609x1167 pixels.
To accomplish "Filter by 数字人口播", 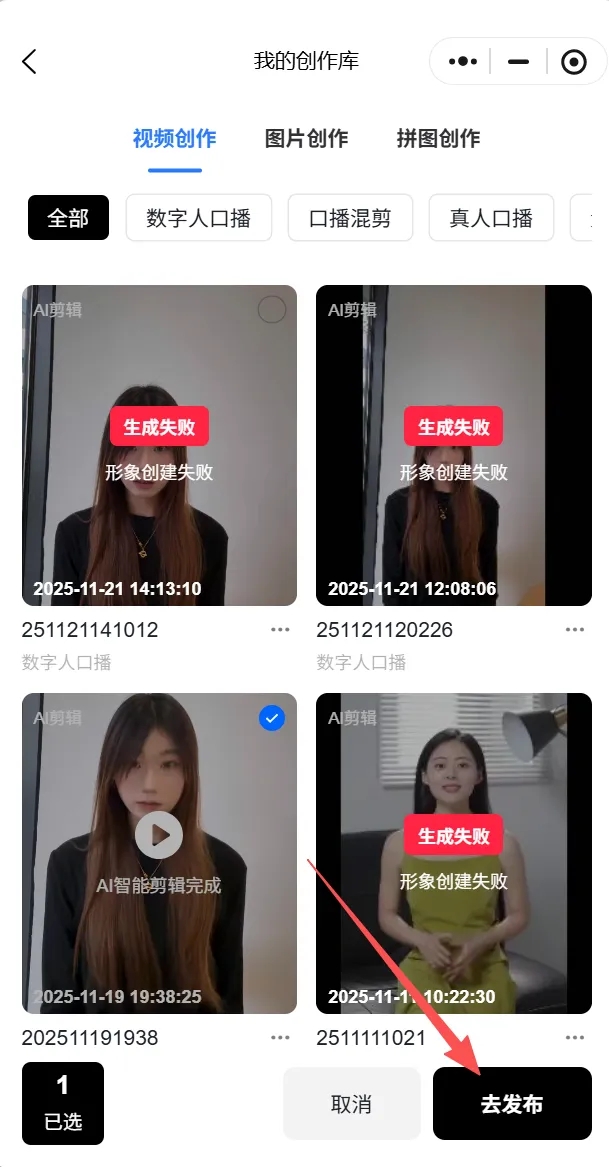I will [x=198, y=218].
